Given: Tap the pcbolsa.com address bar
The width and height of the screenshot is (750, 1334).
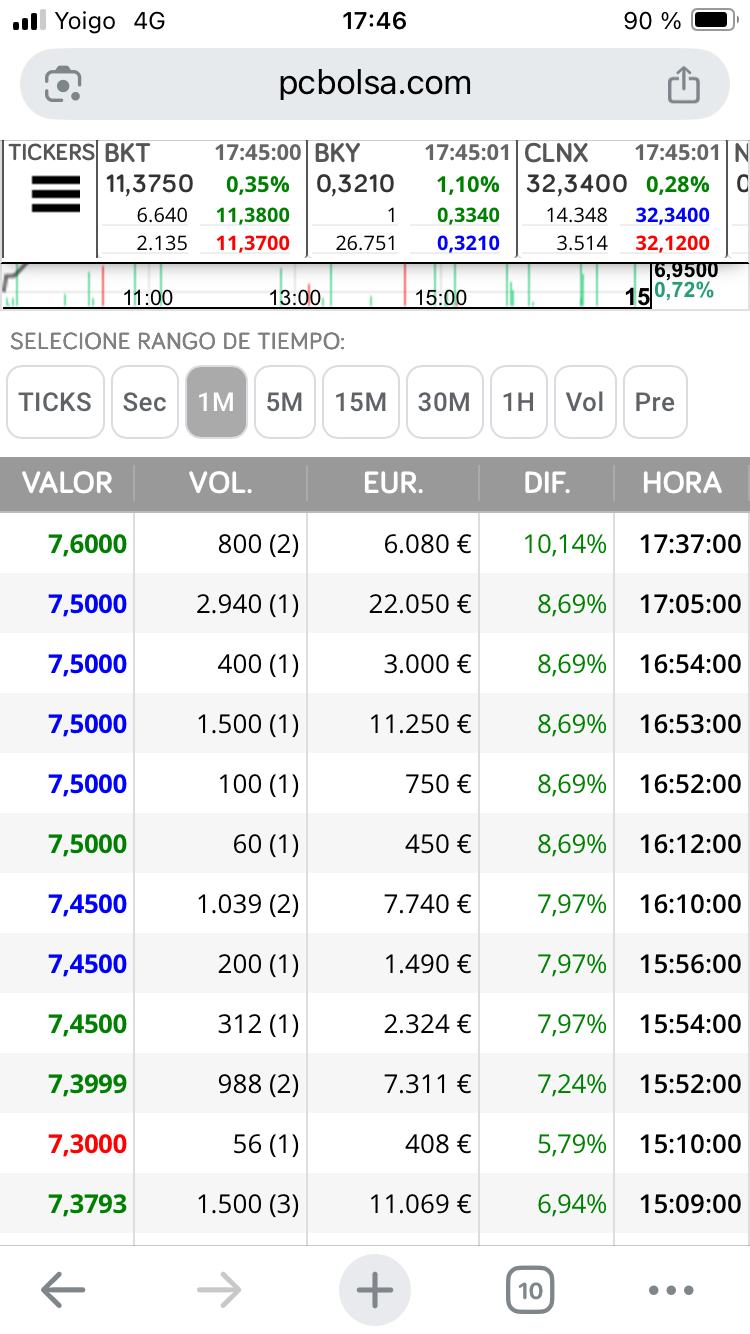Looking at the screenshot, I should click(375, 84).
